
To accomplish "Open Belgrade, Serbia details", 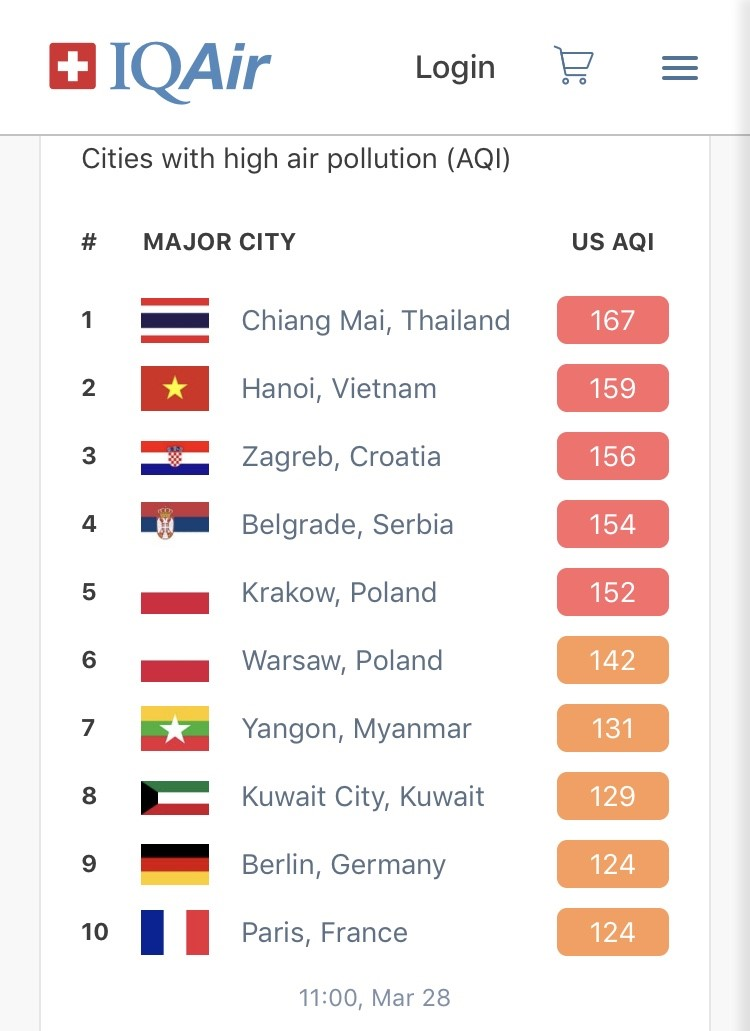I will coord(347,525).
